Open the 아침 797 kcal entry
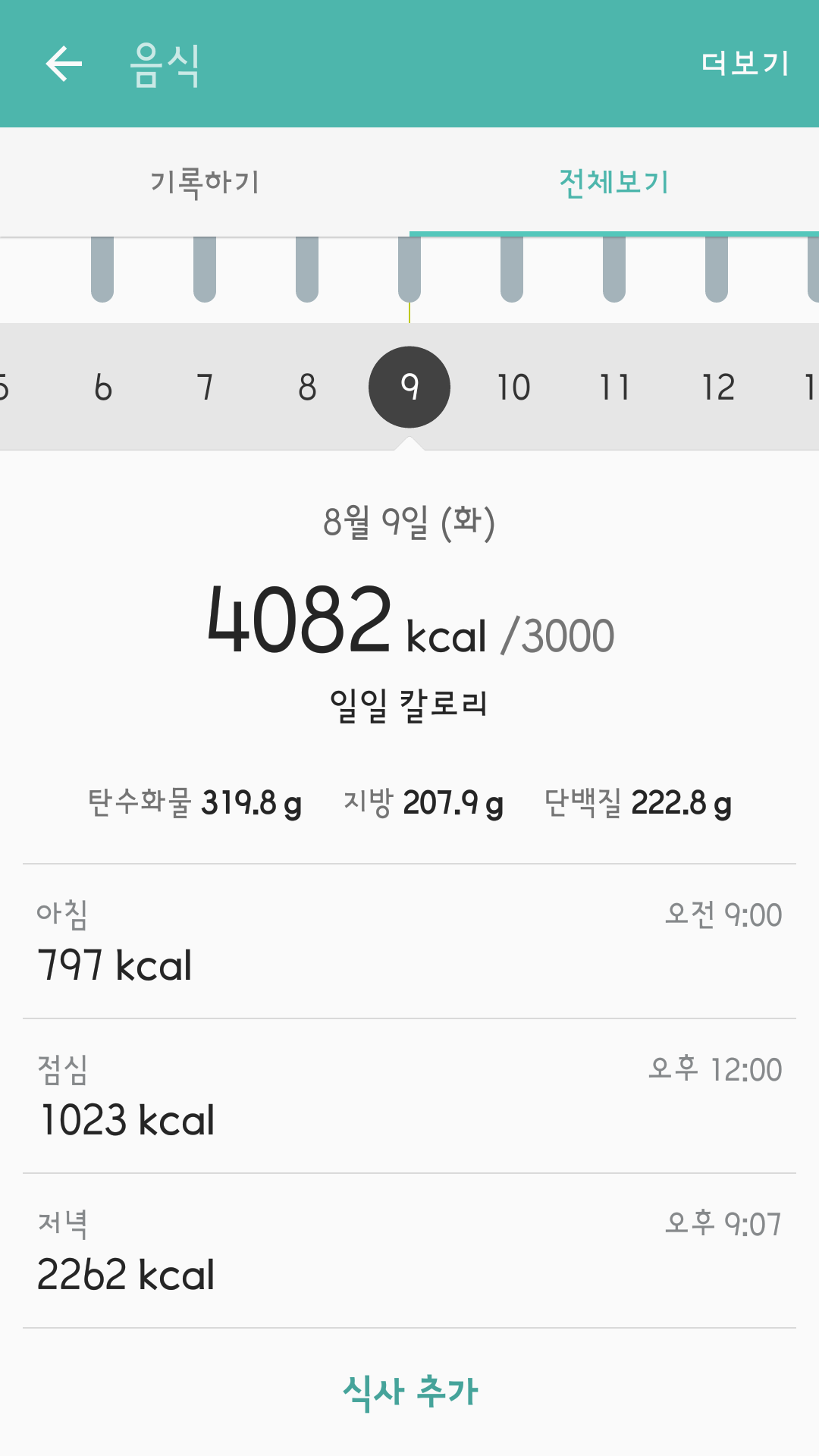 (x=409, y=942)
